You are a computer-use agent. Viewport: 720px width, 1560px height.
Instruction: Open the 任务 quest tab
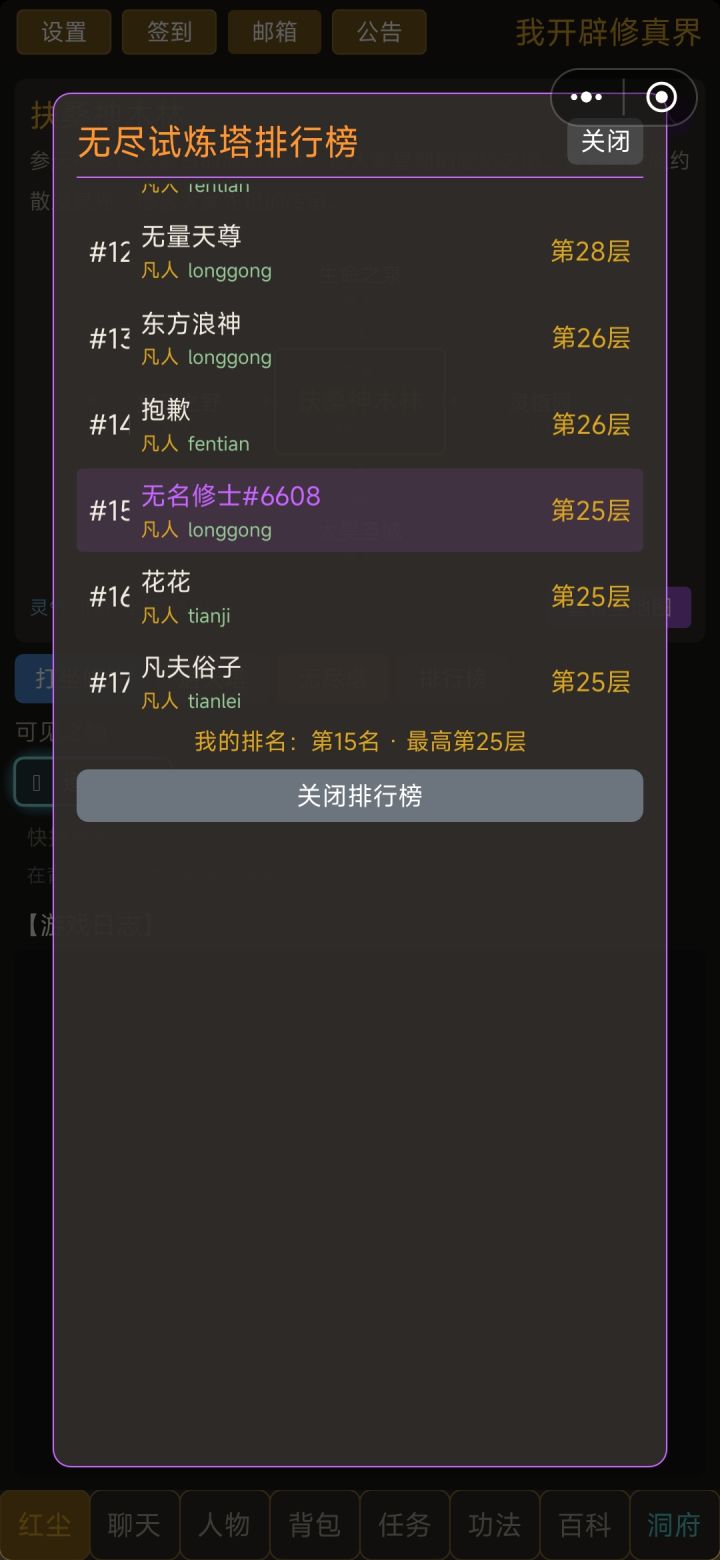pos(404,1524)
